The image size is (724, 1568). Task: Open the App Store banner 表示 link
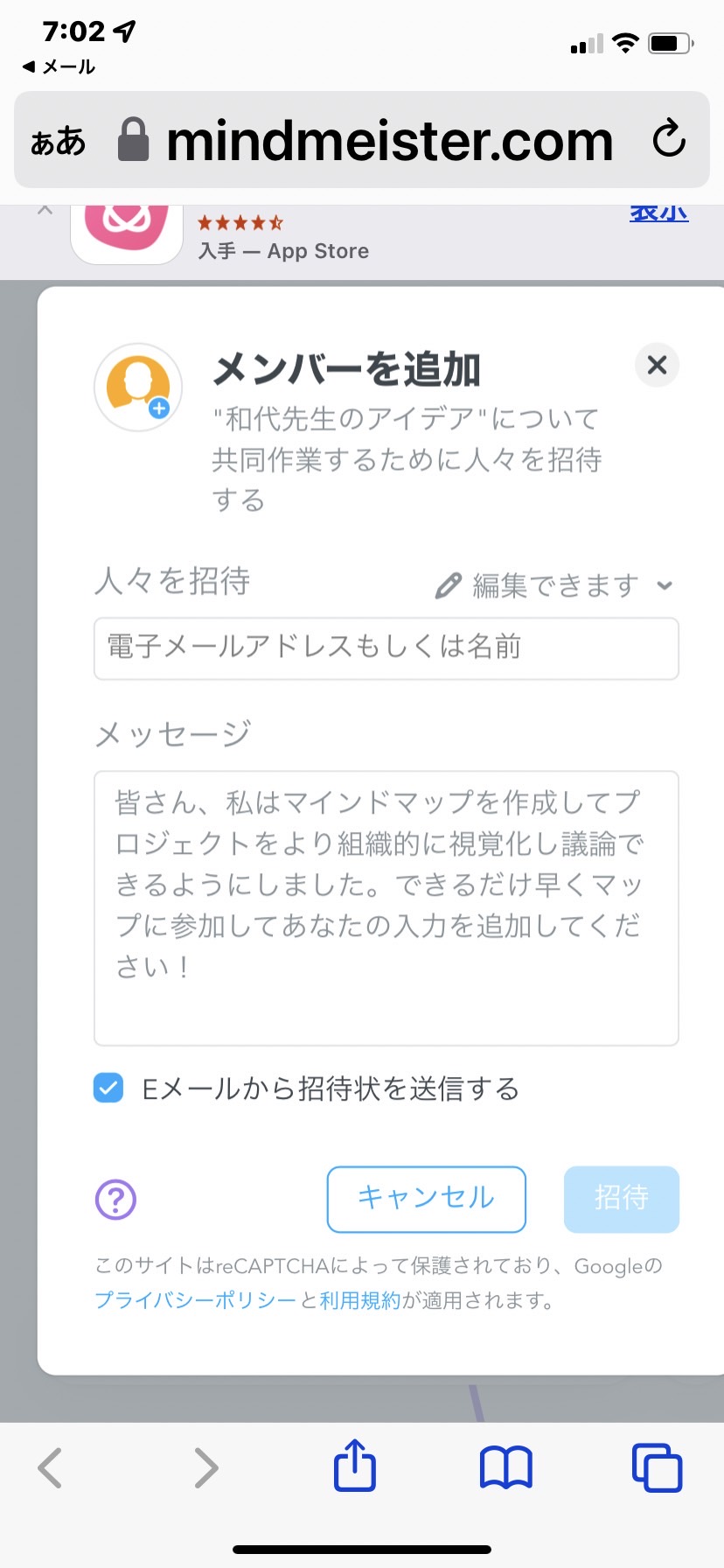point(659,212)
